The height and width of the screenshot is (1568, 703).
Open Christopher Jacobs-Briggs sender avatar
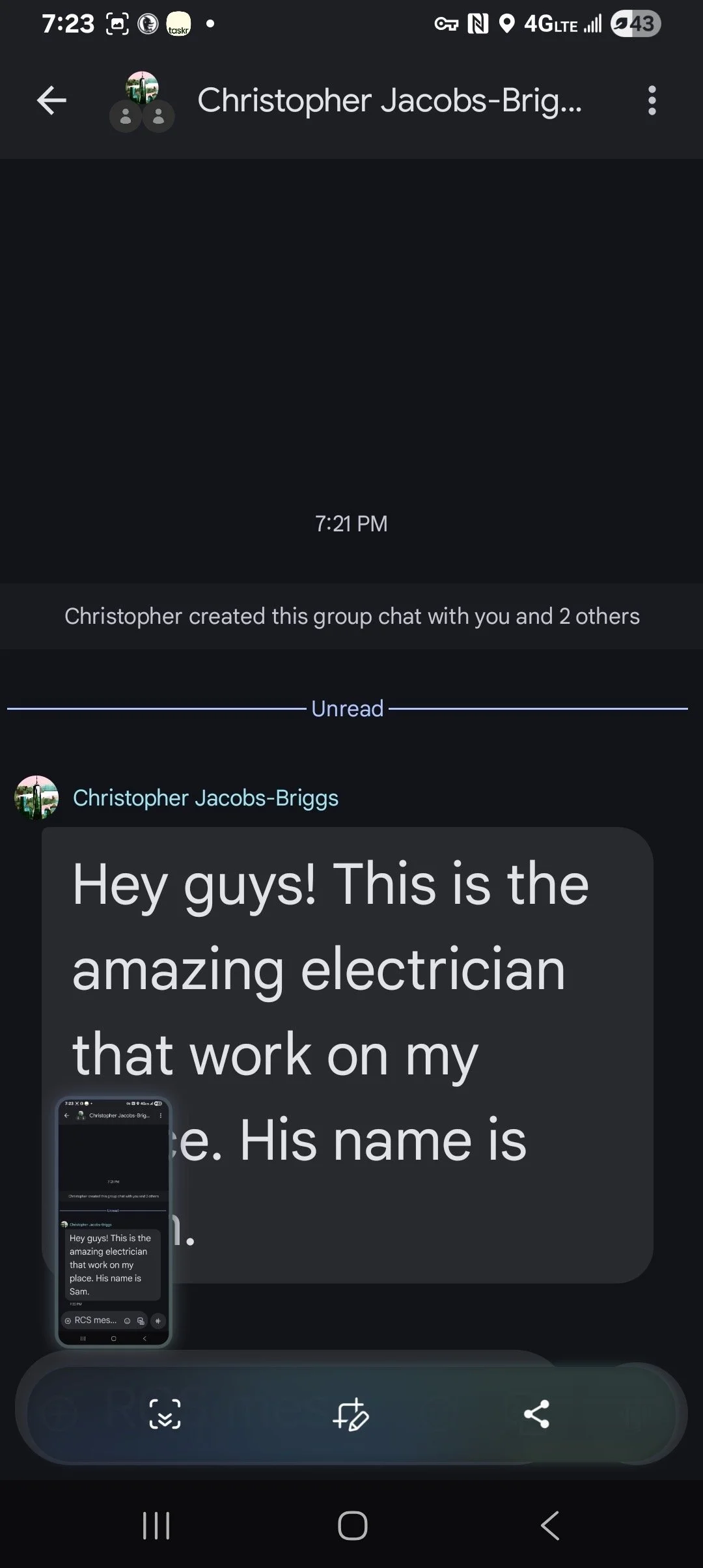[x=36, y=797]
